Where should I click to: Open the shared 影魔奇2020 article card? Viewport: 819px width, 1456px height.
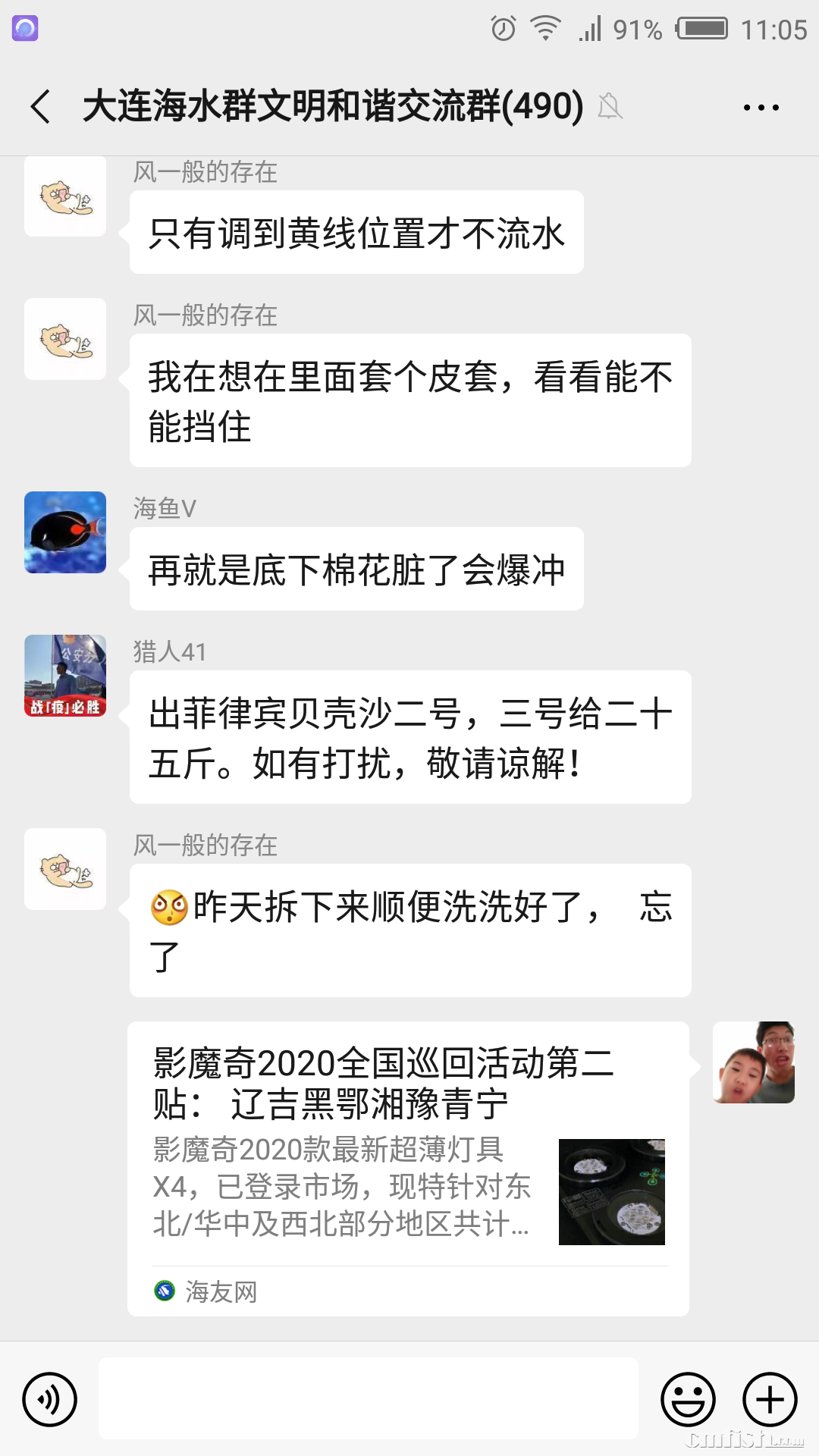(x=408, y=1168)
